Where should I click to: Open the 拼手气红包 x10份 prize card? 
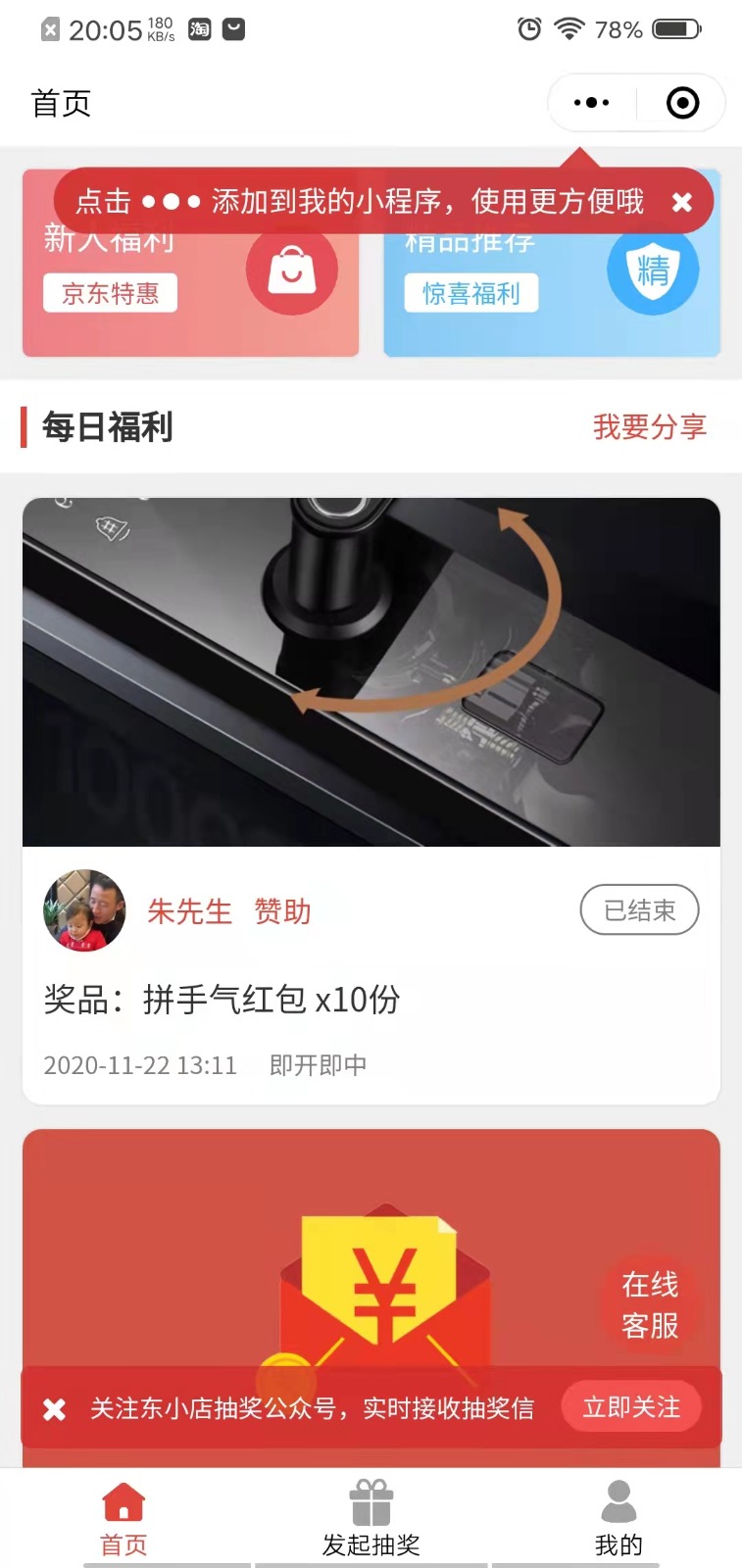click(371, 1000)
